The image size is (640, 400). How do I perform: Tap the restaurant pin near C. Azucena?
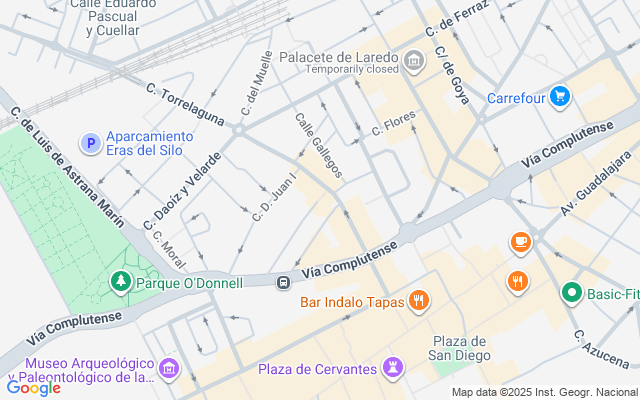pyautogui.click(x=517, y=280)
